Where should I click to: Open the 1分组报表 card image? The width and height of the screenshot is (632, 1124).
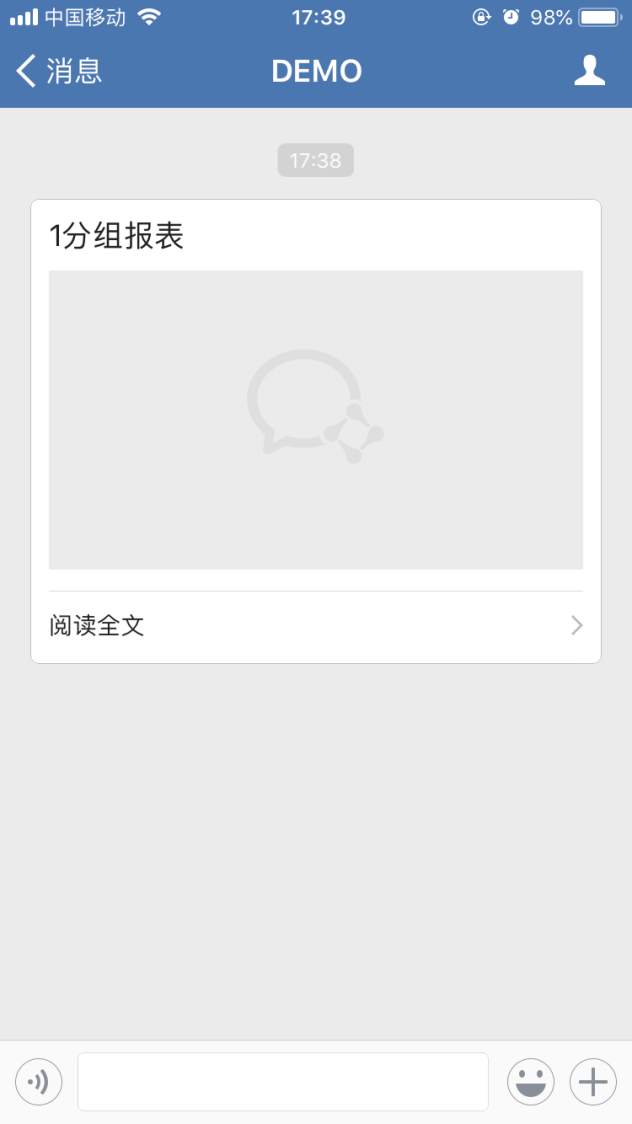coord(315,419)
